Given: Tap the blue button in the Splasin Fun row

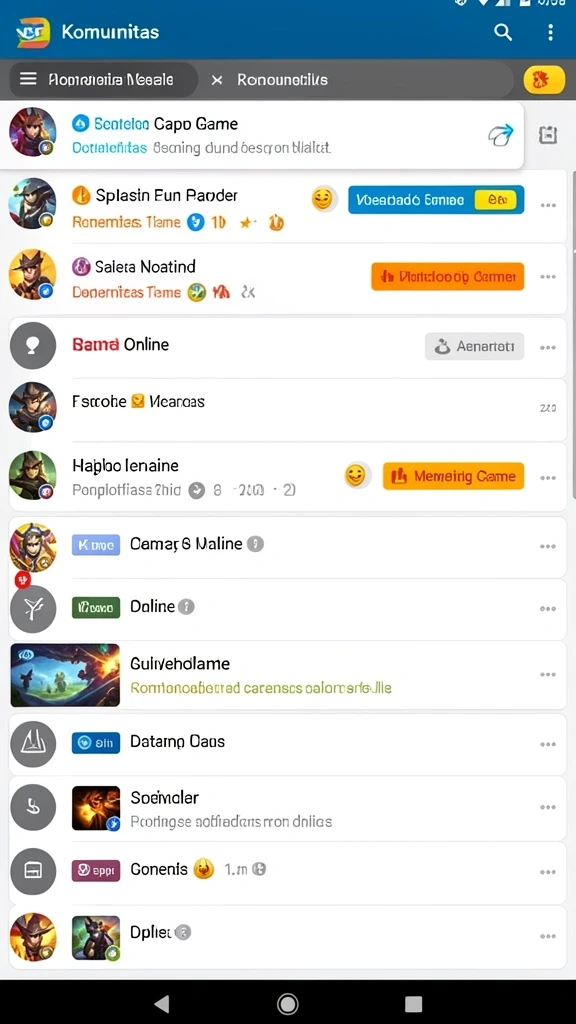Looking at the screenshot, I should (436, 200).
